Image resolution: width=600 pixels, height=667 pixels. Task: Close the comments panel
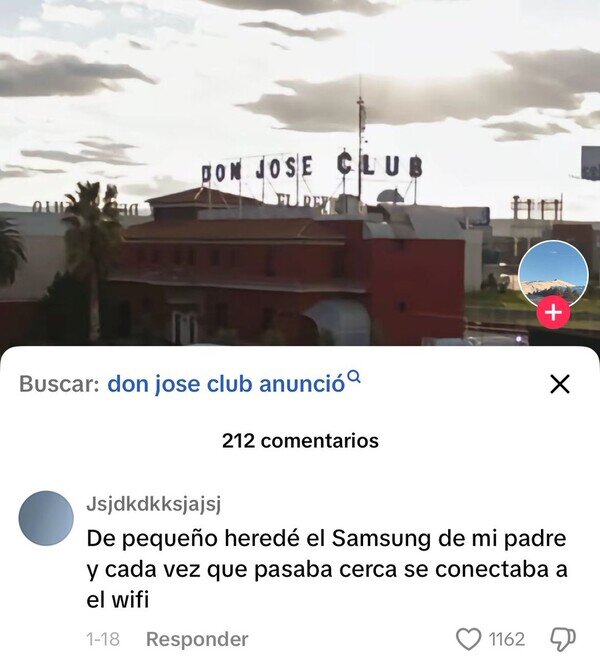coord(560,384)
